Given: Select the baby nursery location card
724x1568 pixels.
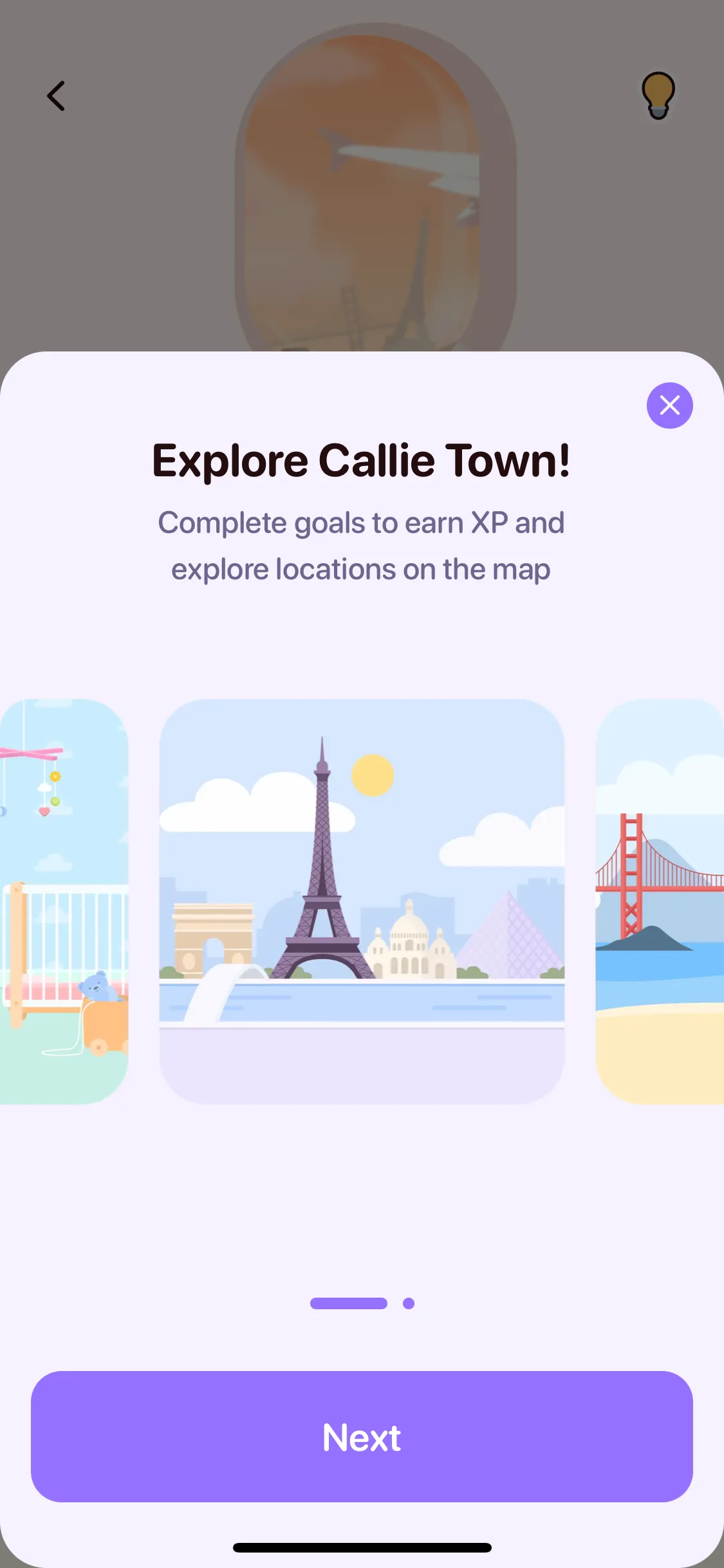Looking at the screenshot, I should [64, 901].
